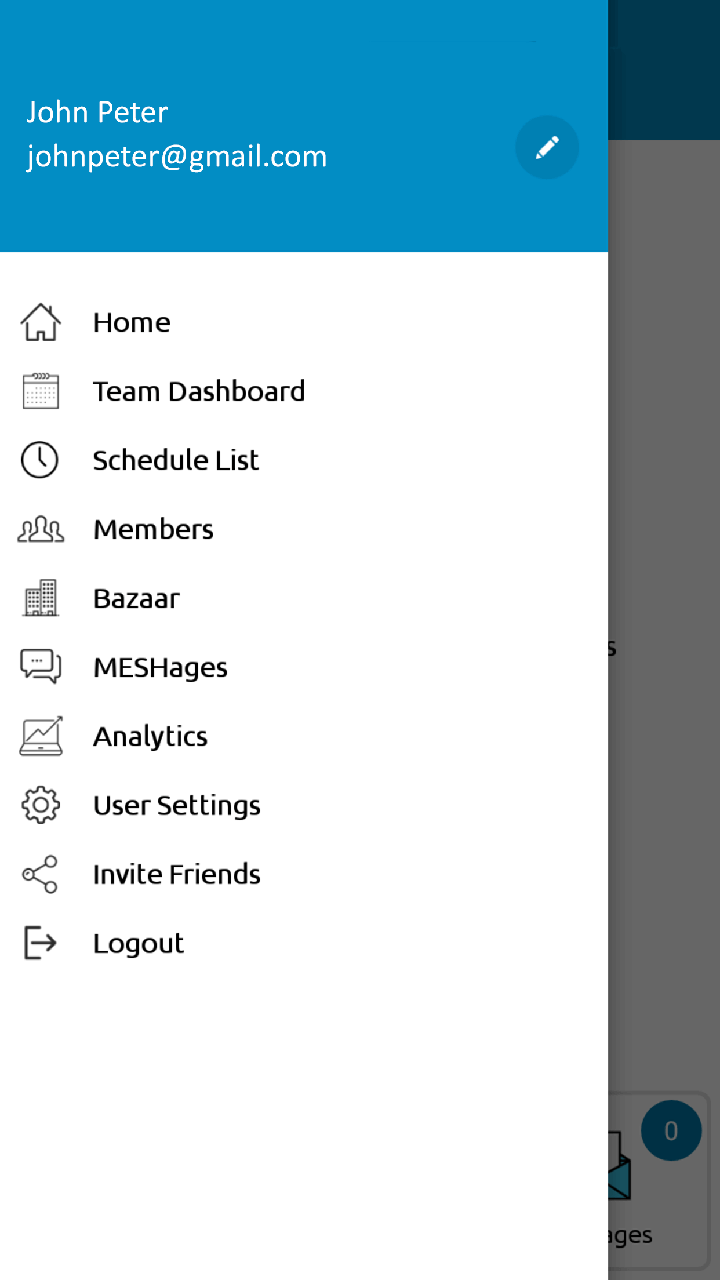The width and height of the screenshot is (720, 1280).
Task: Open Bazaar
Action: click(x=304, y=598)
